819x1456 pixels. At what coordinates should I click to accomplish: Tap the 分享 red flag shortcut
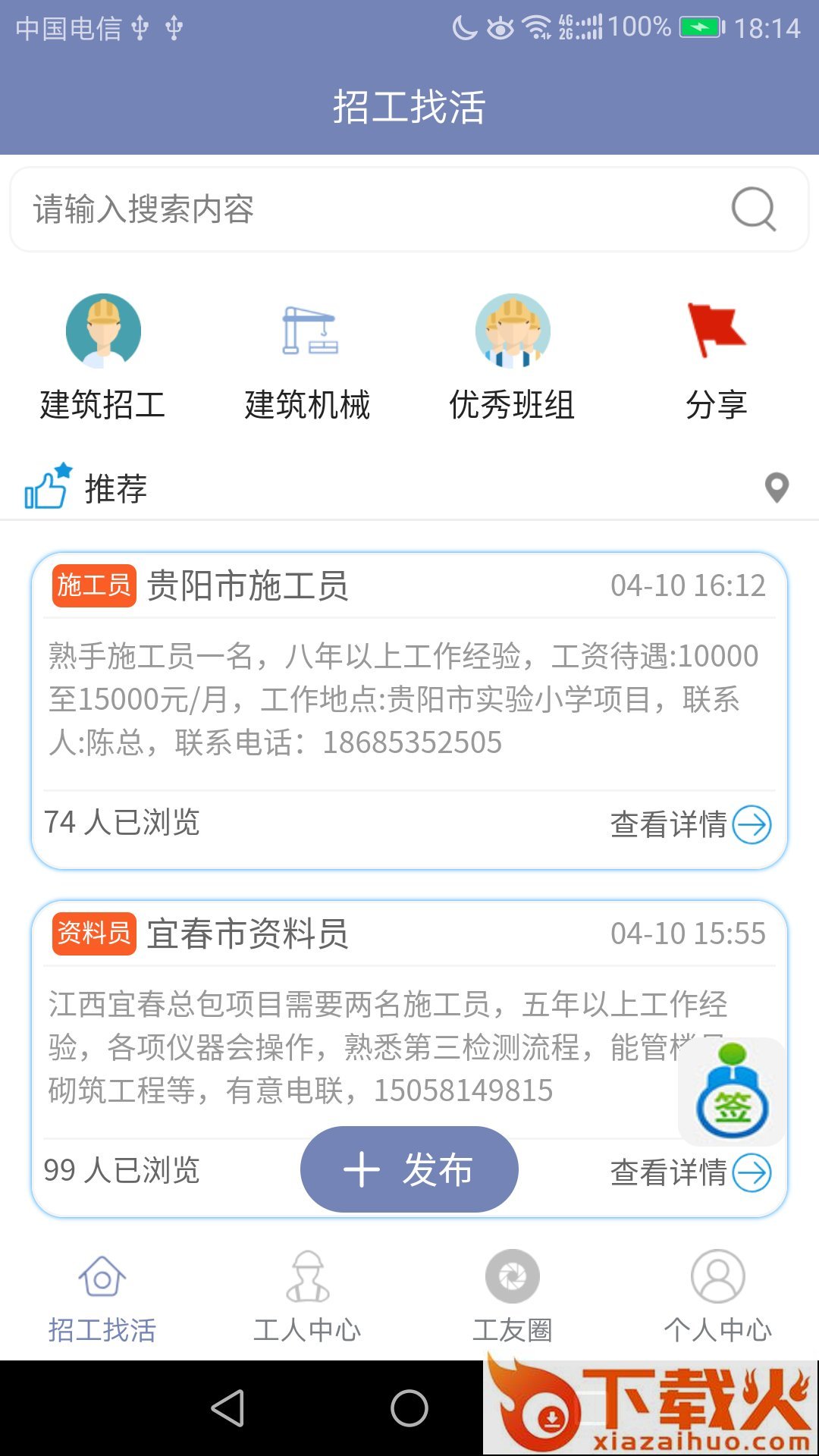coord(717,356)
